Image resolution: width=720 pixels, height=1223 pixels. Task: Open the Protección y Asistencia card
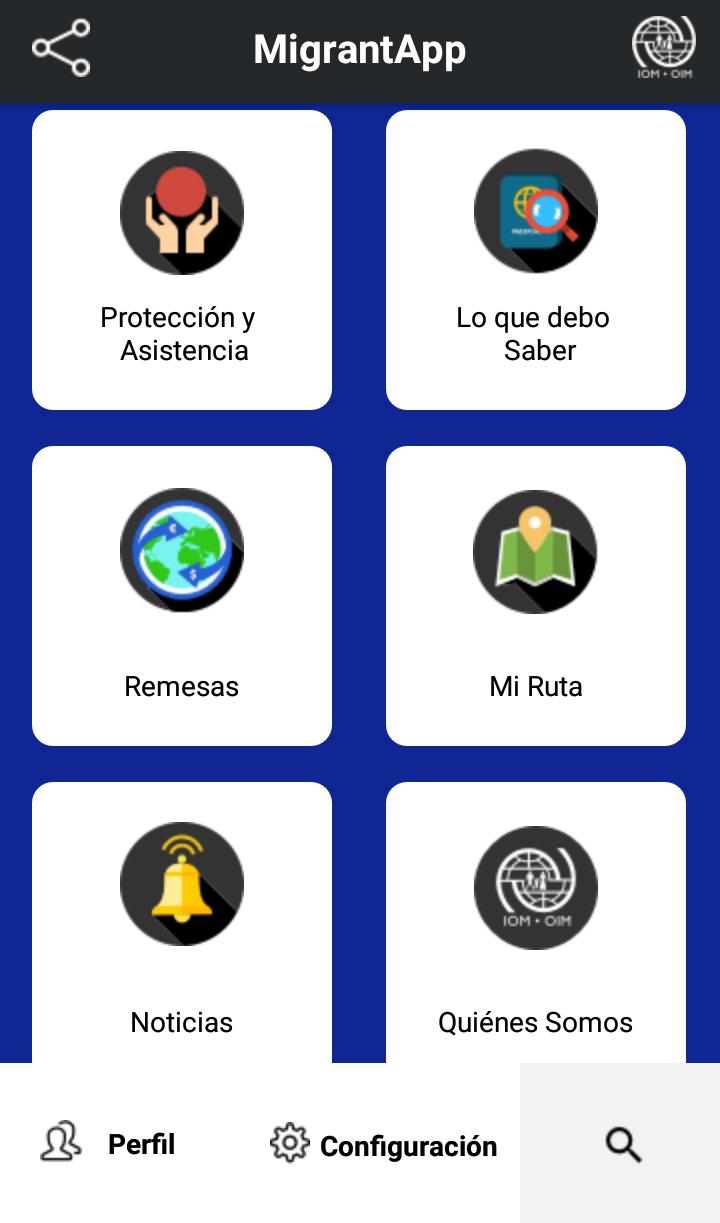[182, 260]
